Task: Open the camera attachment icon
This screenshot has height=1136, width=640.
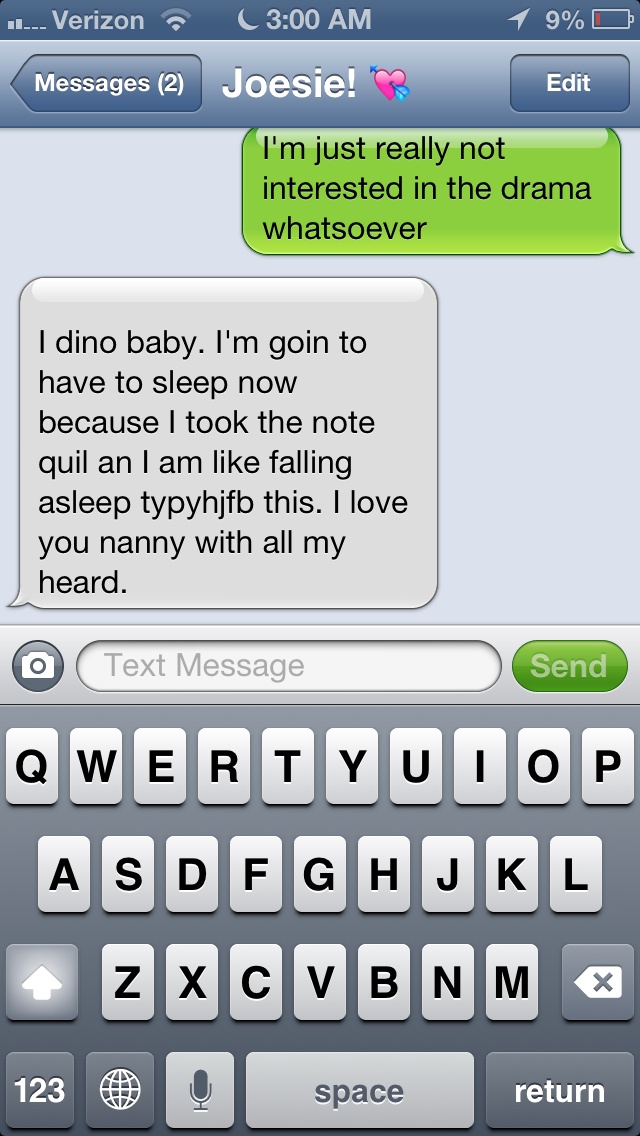Action: [x=38, y=666]
